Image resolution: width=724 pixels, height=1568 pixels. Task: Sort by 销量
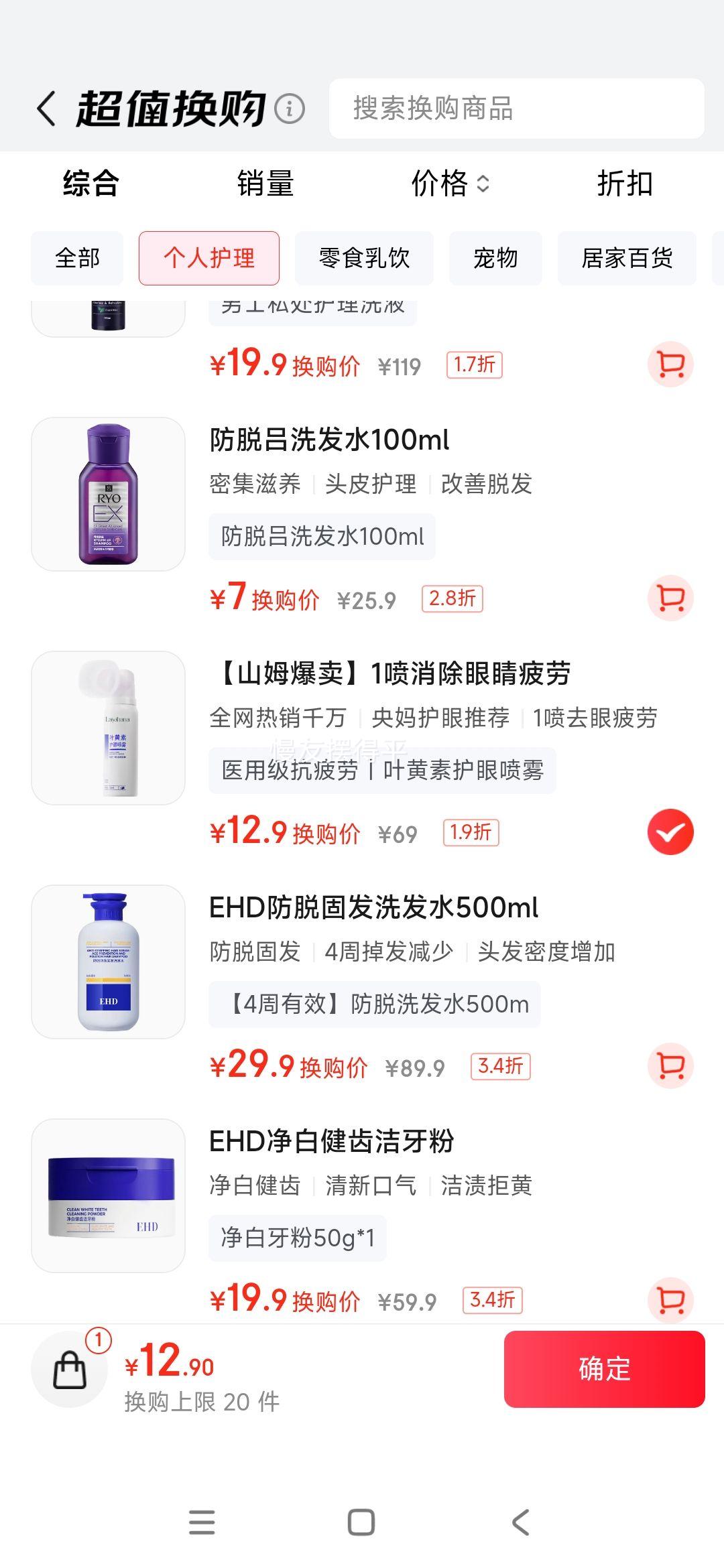pos(265,184)
